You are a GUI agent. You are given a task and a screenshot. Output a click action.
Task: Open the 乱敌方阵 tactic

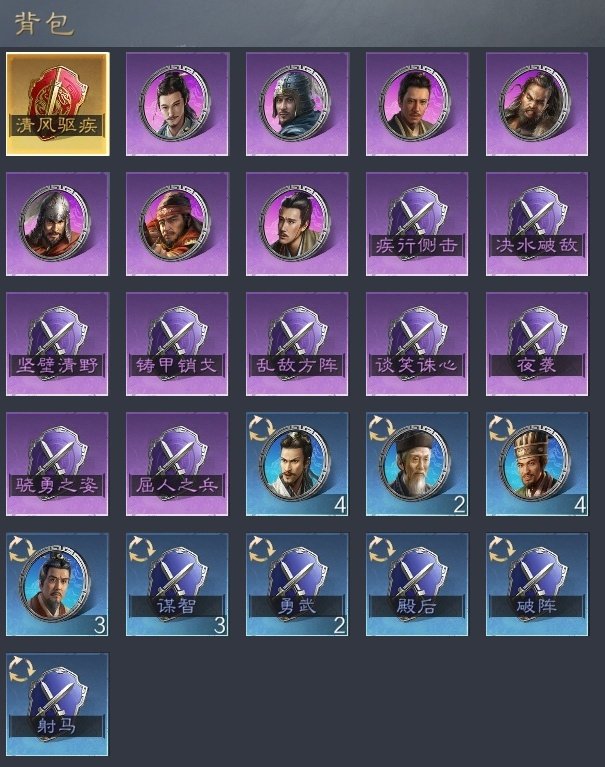297,344
